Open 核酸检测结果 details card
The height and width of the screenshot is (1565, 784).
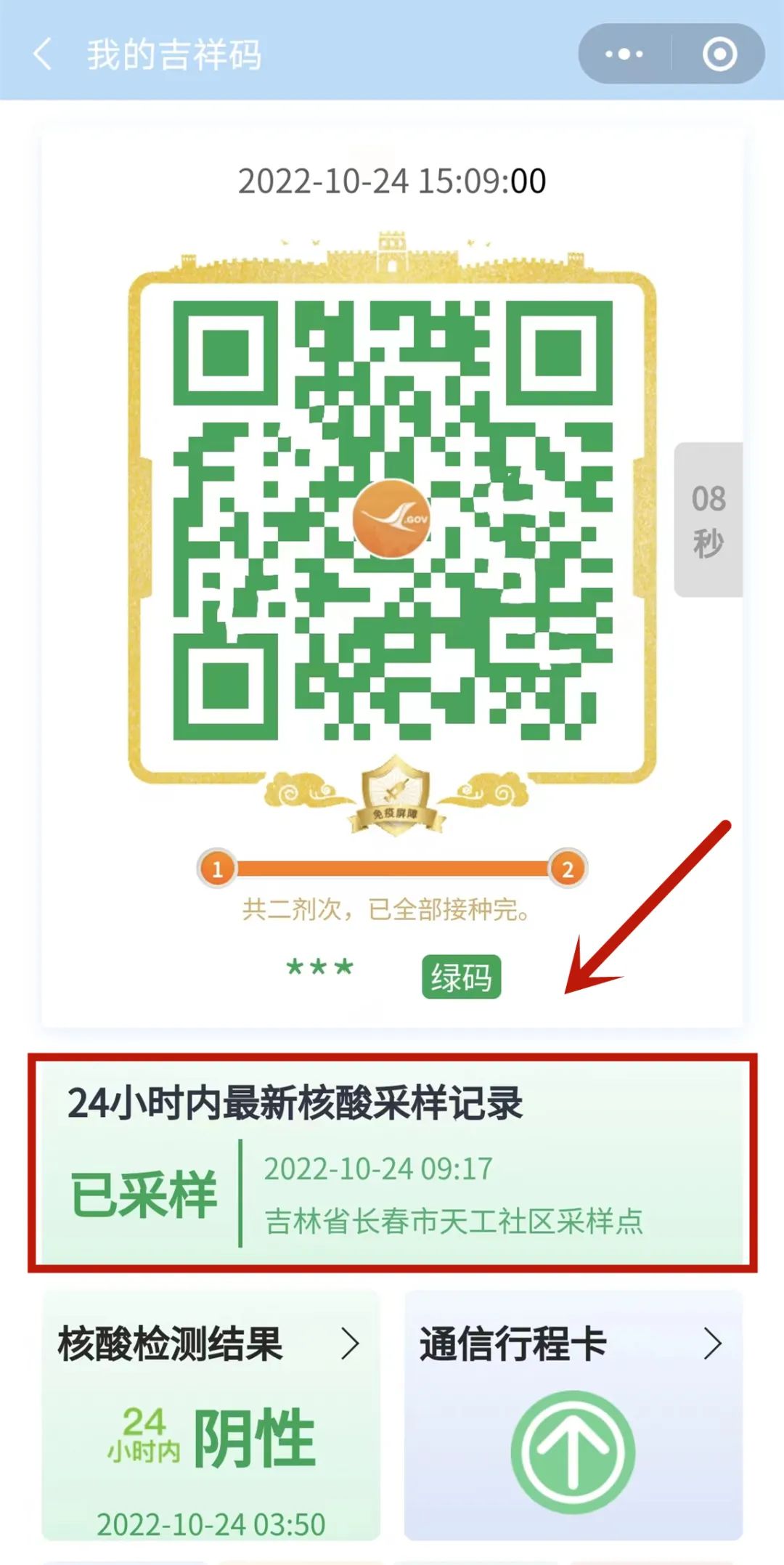pyautogui.click(x=211, y=1415)
